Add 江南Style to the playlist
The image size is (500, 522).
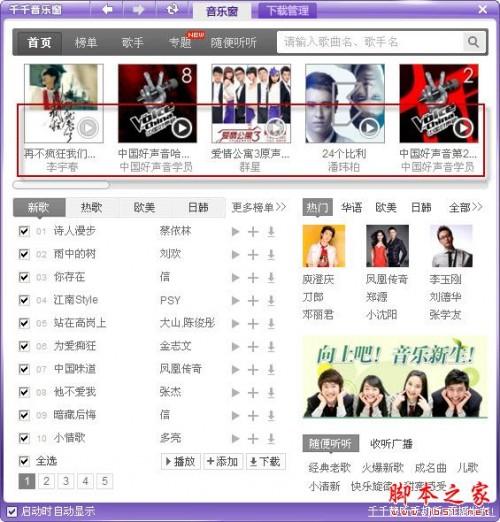(253, 301)
